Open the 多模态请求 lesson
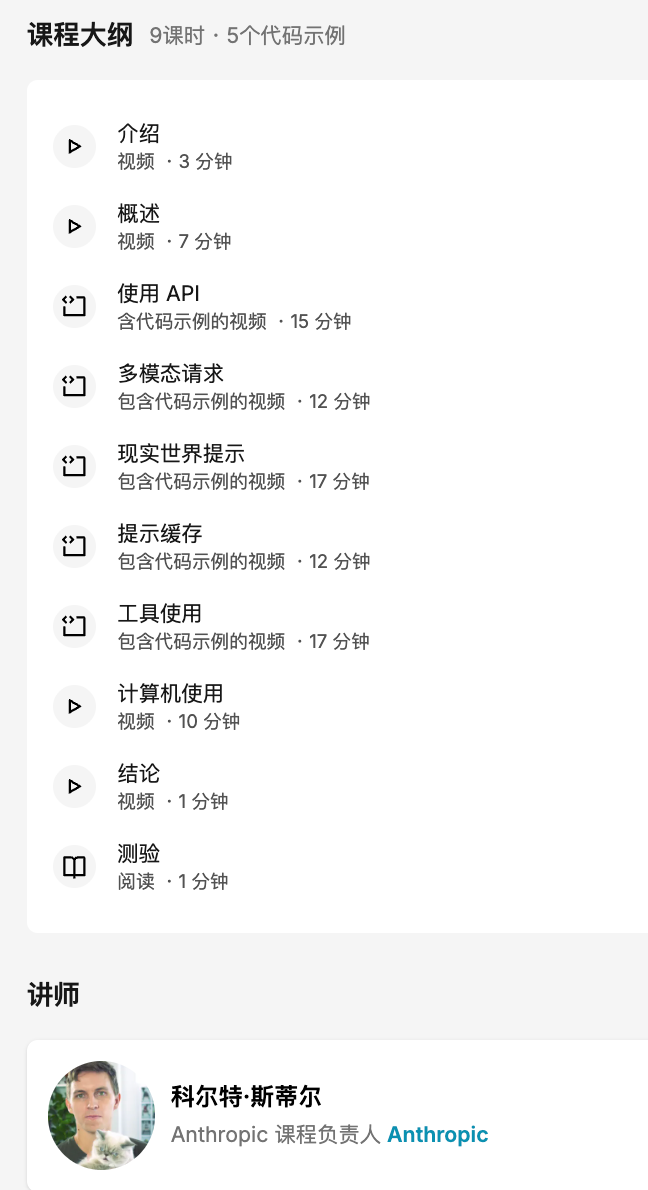This screenshot has height=1190, width=648. [171, 374]
